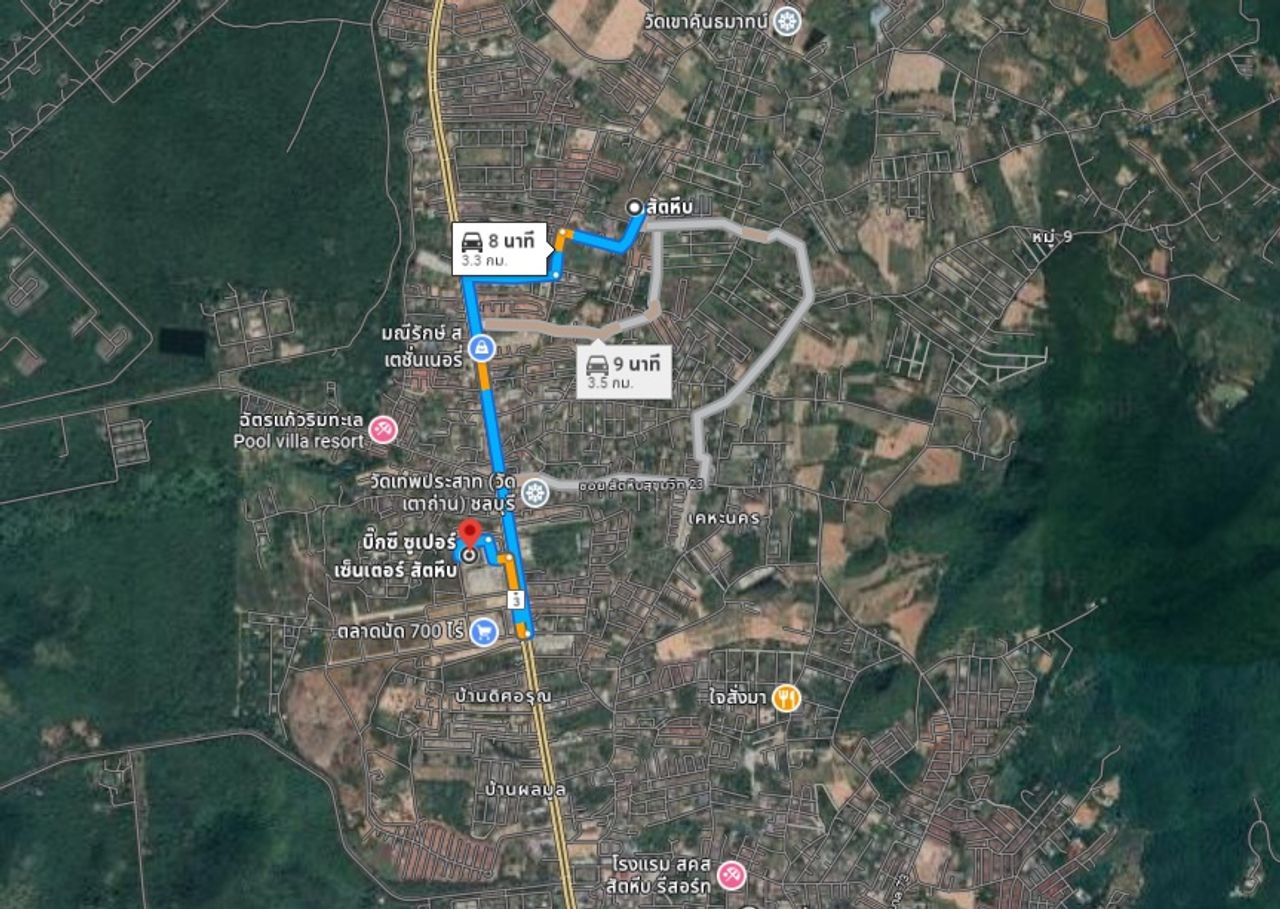View the โรงแรม สคส สัตหีบ รีสอร์ท marker
1280x909 pixels.
732,876
